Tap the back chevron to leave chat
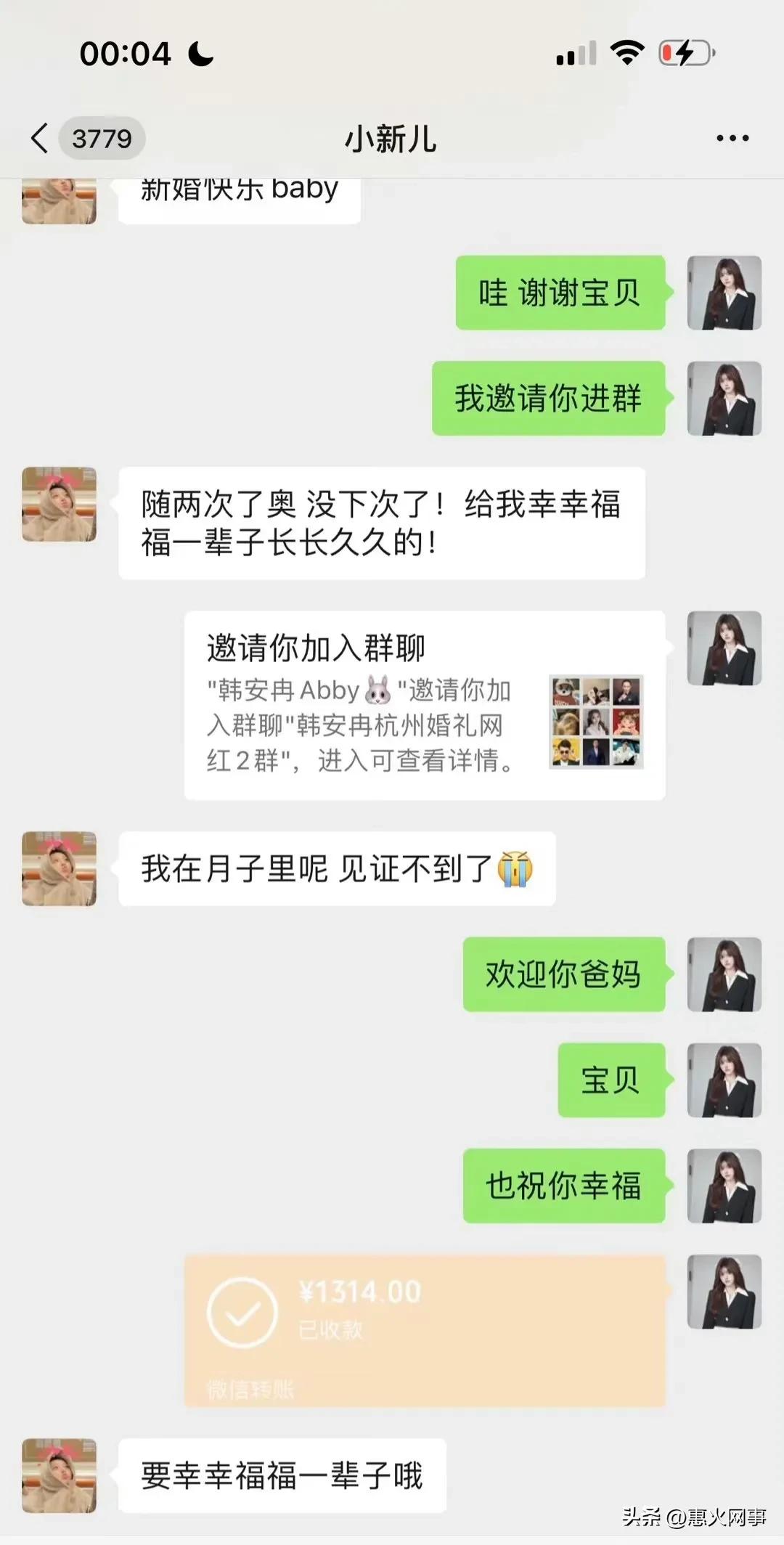This screenshot has height=1545, width=784. 40,138
